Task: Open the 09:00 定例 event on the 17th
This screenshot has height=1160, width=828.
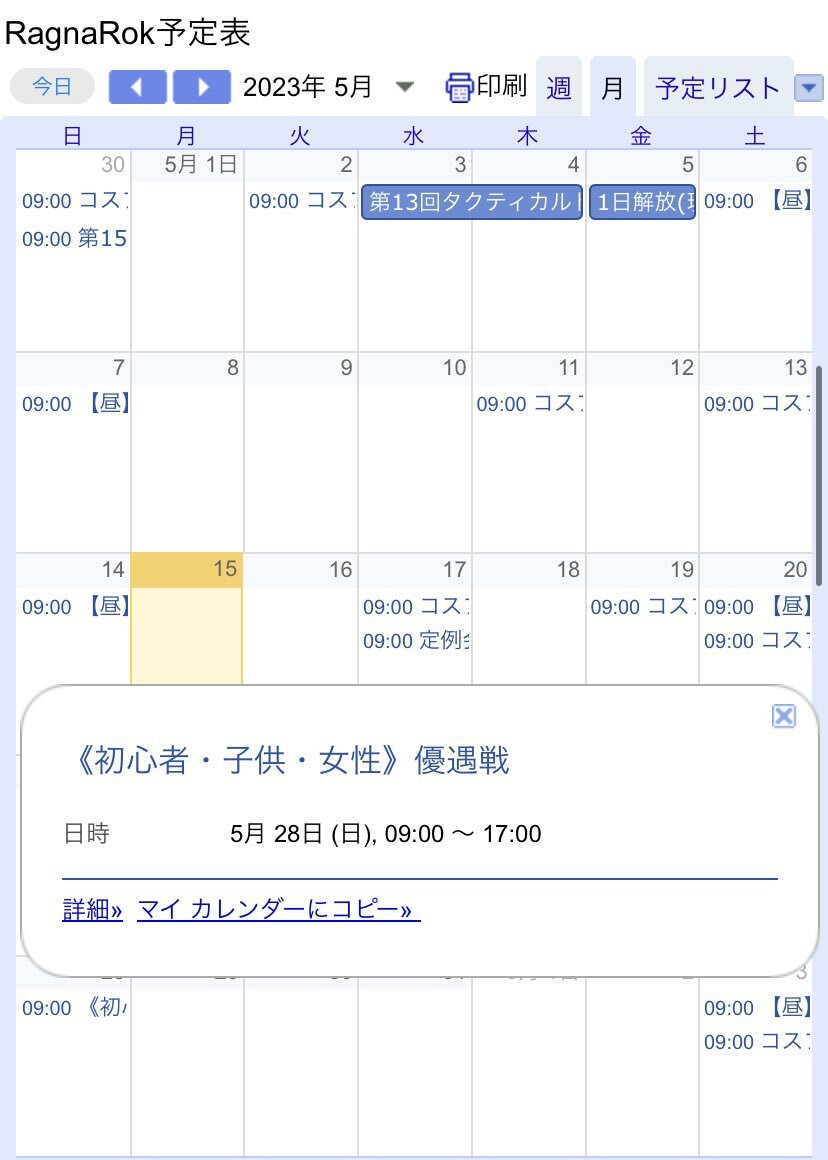Action: 416,641
